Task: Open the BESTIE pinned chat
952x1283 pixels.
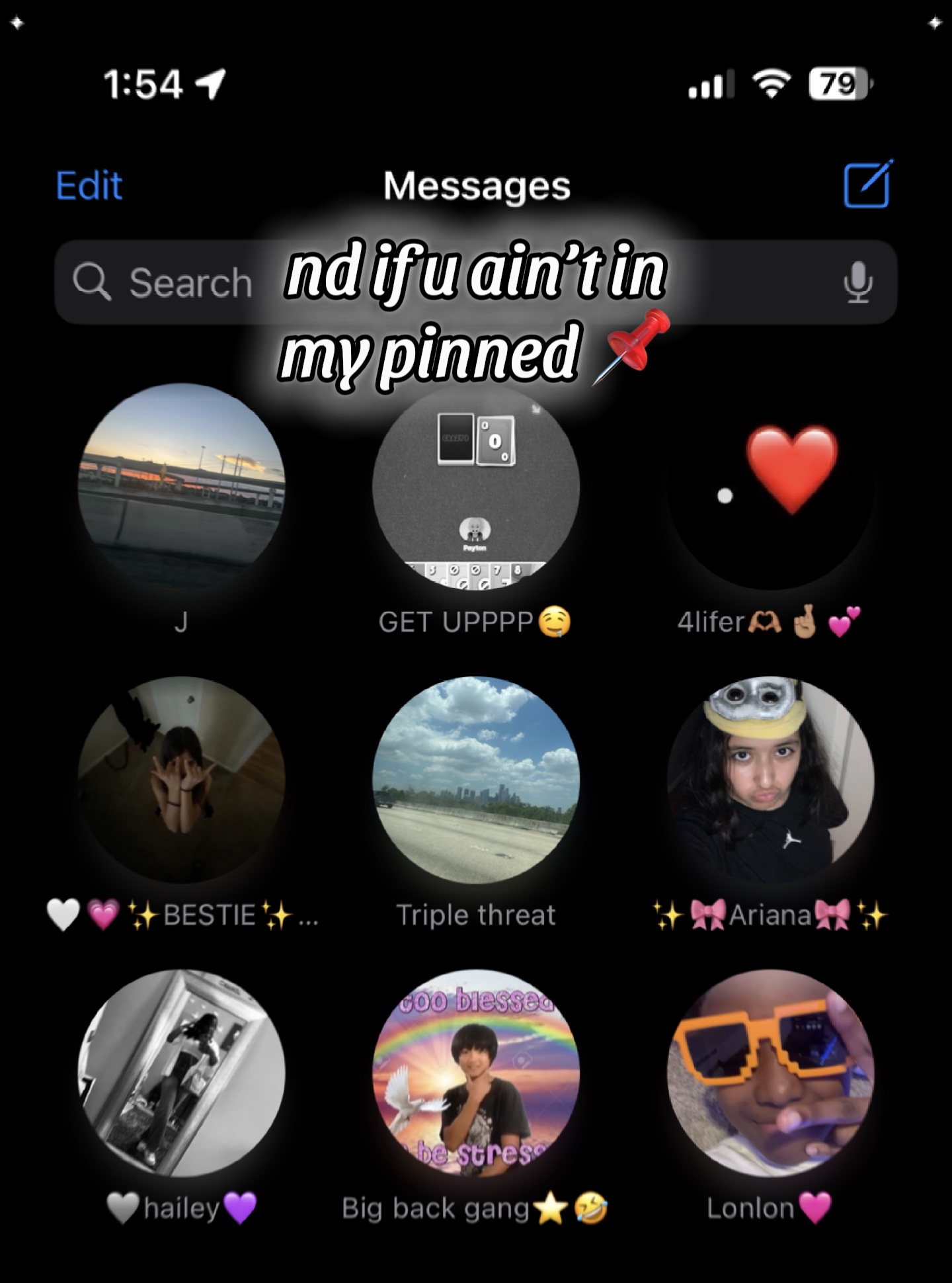Action: 181,780
